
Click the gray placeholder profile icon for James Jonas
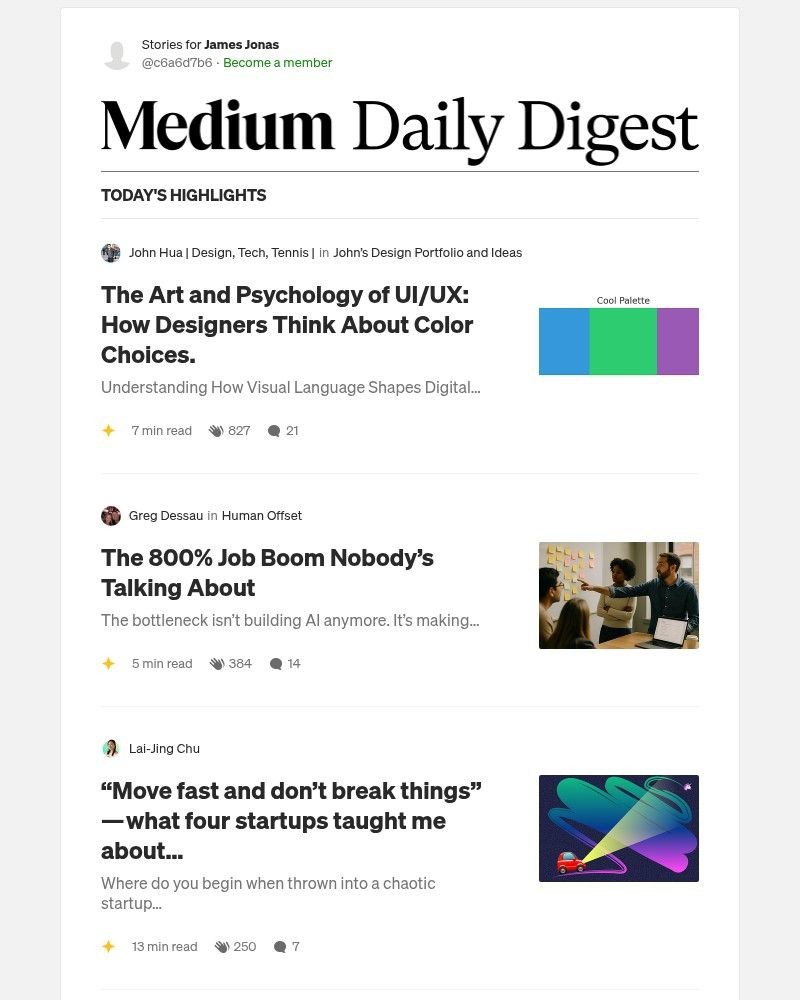pos(113,53)
